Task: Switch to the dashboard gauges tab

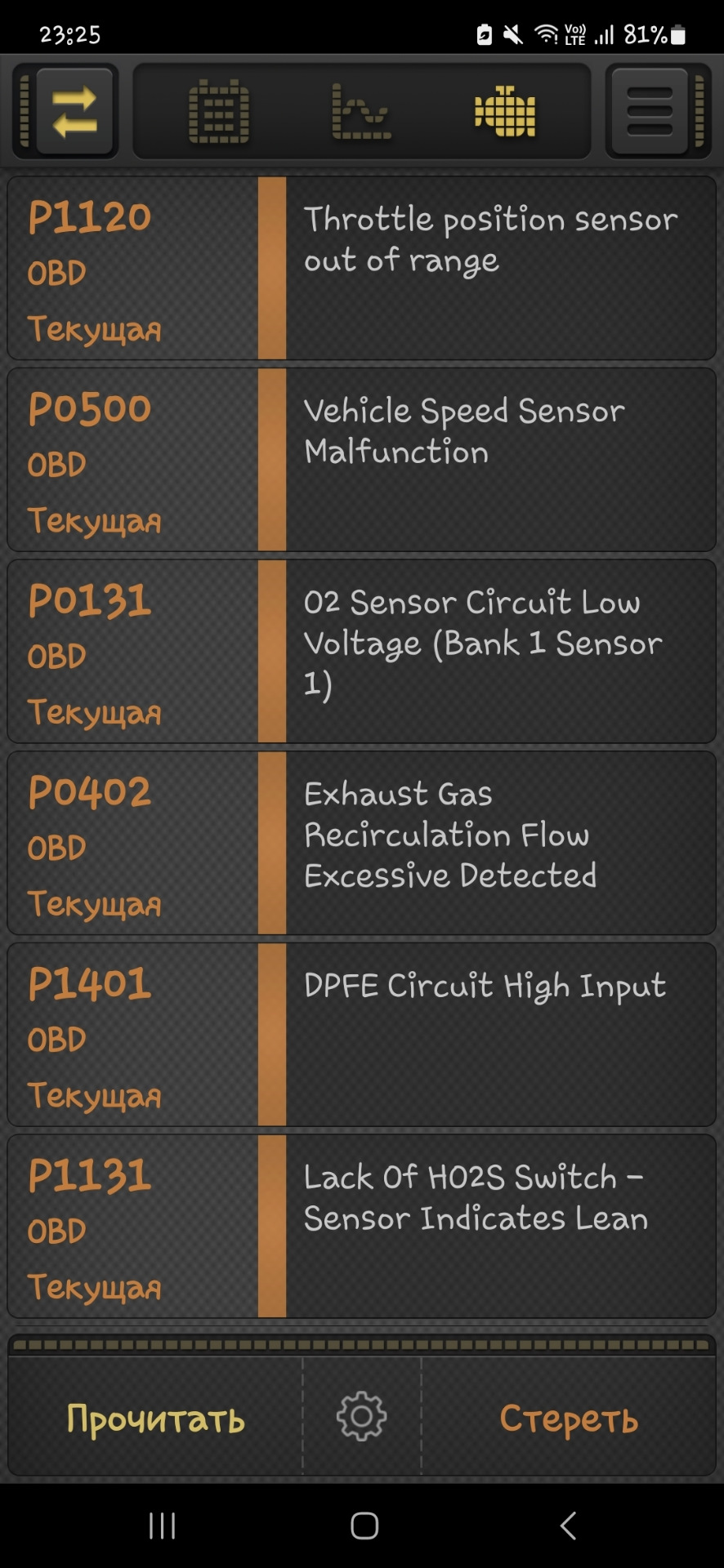Action: 219,111
